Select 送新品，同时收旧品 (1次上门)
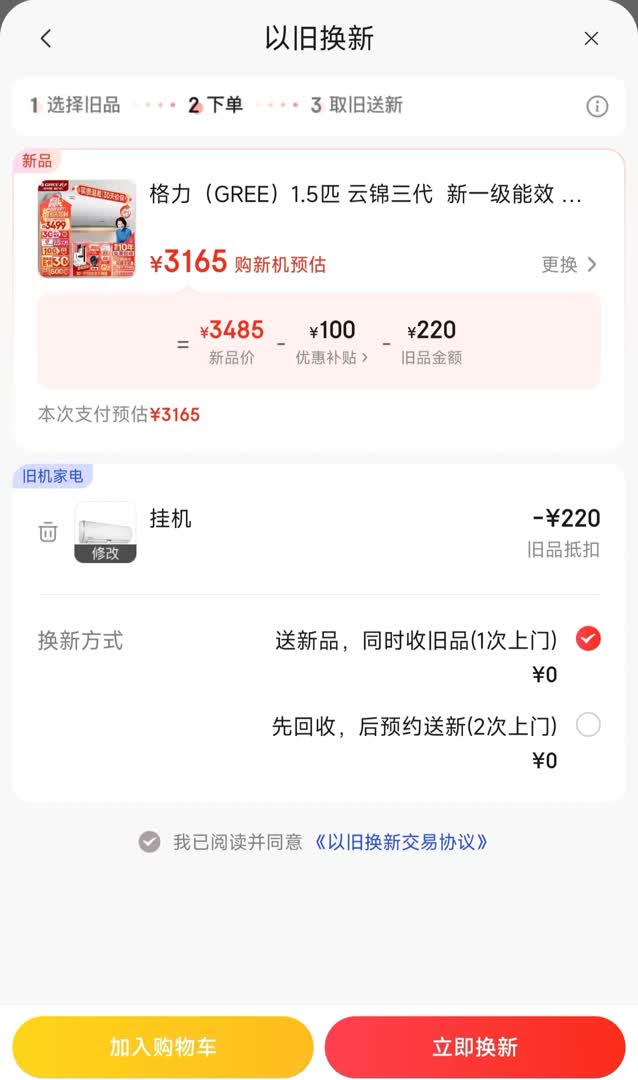Image resolution: width=638 pixels, height=1080 pixels. (x=588, y=639)
